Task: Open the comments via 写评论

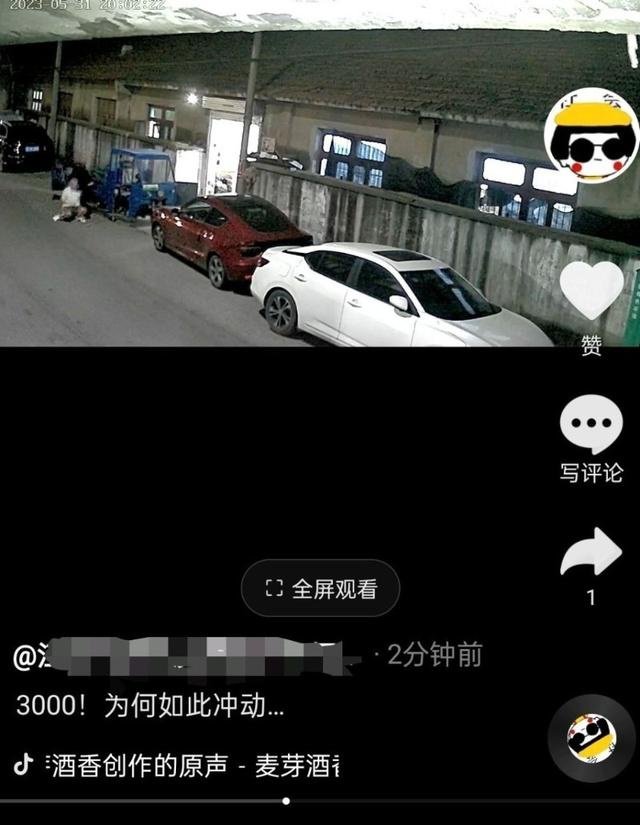Action: (x=591, y=427)
